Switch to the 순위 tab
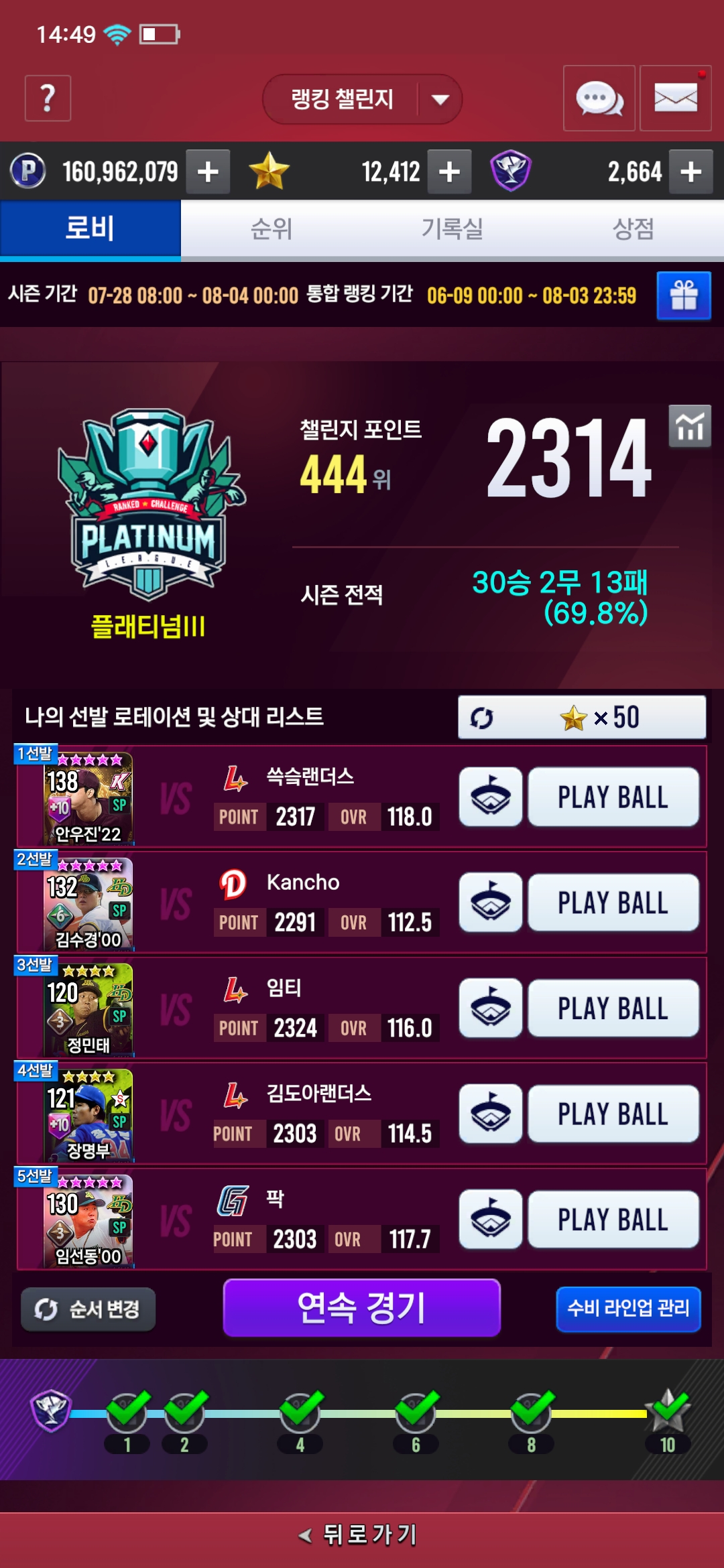 (271, 229)
